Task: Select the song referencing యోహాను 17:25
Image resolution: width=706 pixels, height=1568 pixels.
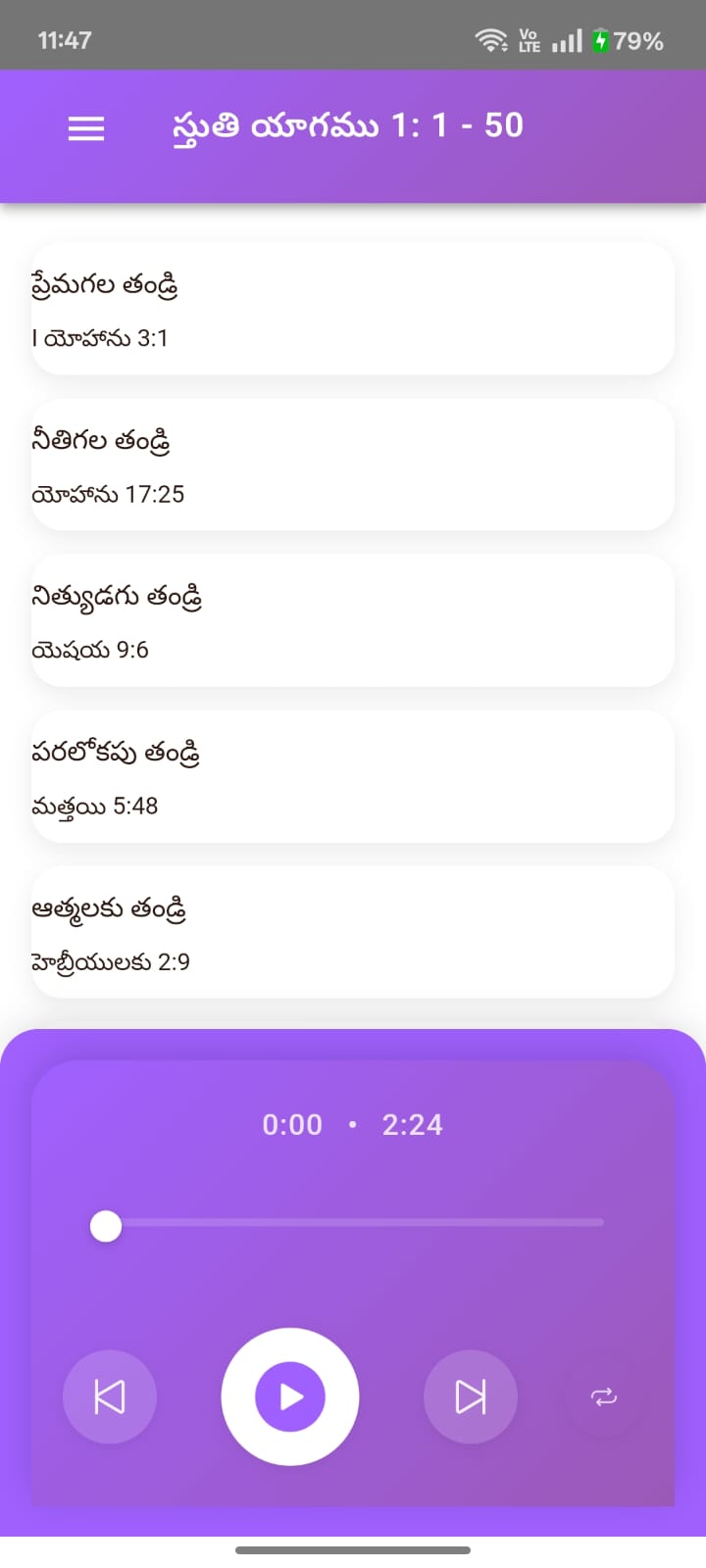Action: click(352, 465)
